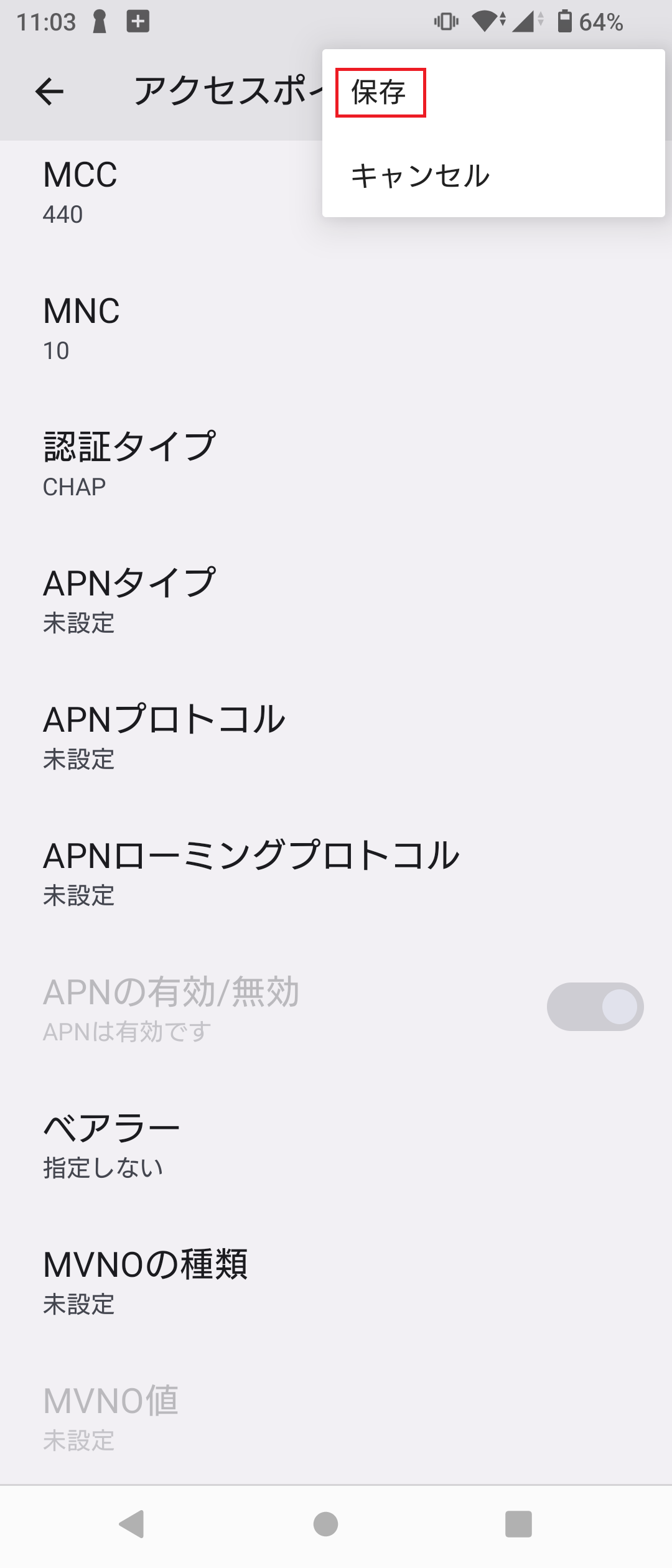The height and width of the screenshot is (1568, 672).
Task: Tap the back arrow in the title bar
Action: 50,91
